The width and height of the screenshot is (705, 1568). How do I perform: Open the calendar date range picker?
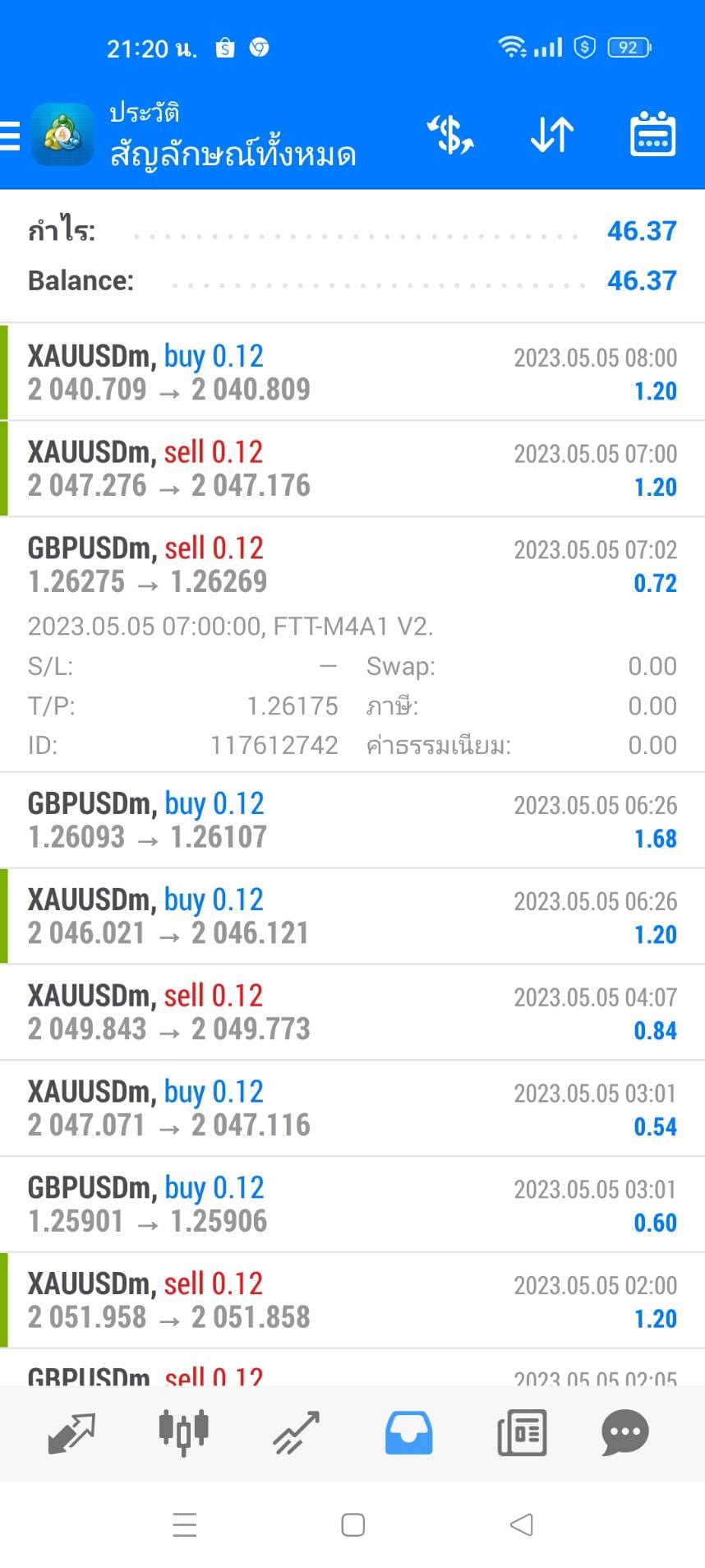click(652, 135)
